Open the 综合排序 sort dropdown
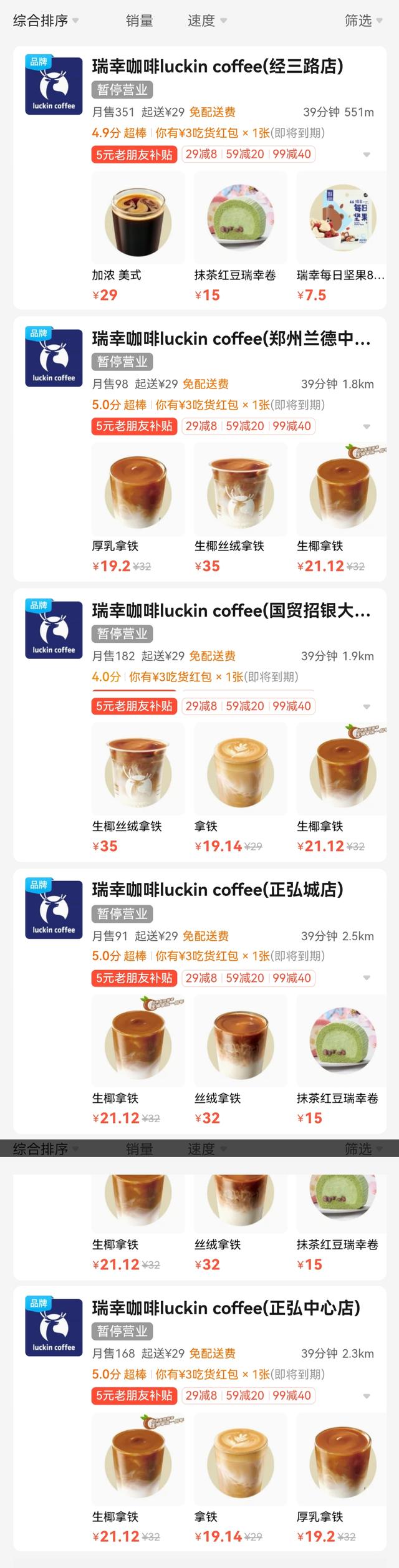399x1568 pixels. coord(46,21)
